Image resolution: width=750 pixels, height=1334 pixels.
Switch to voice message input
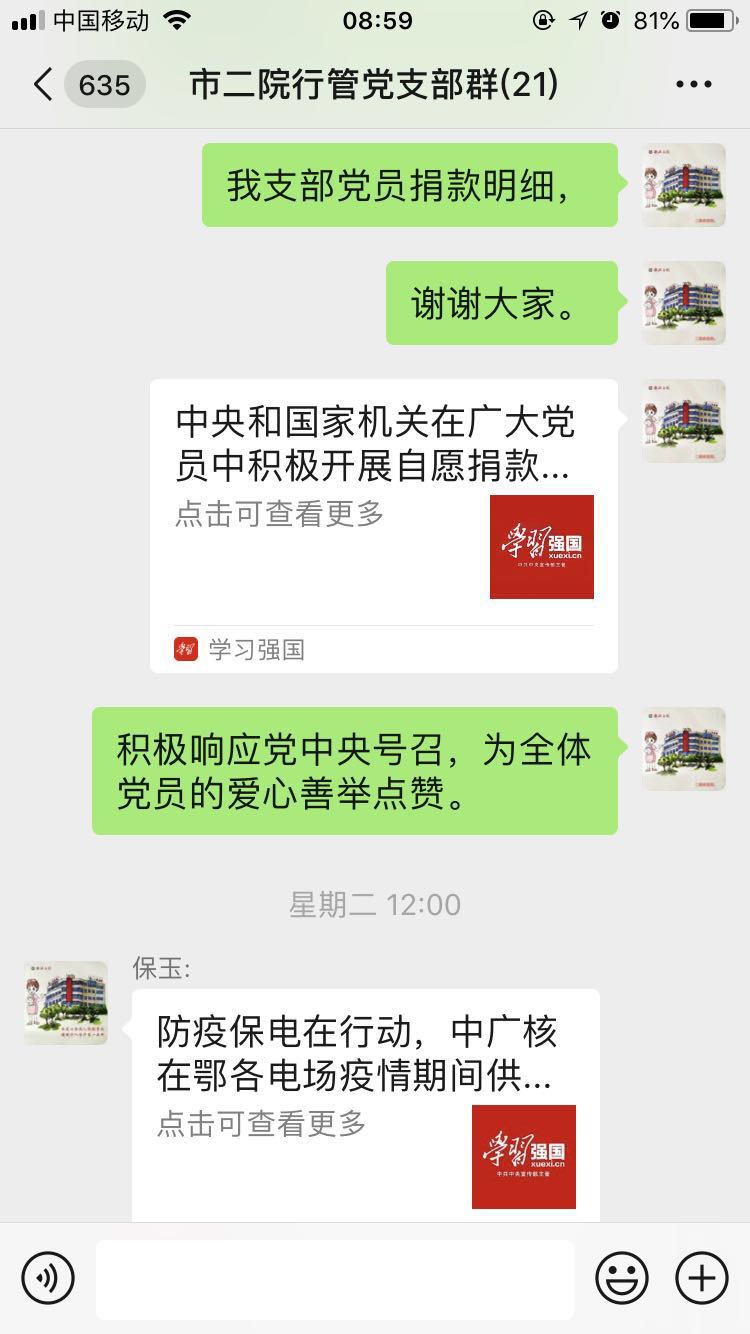48,1278
